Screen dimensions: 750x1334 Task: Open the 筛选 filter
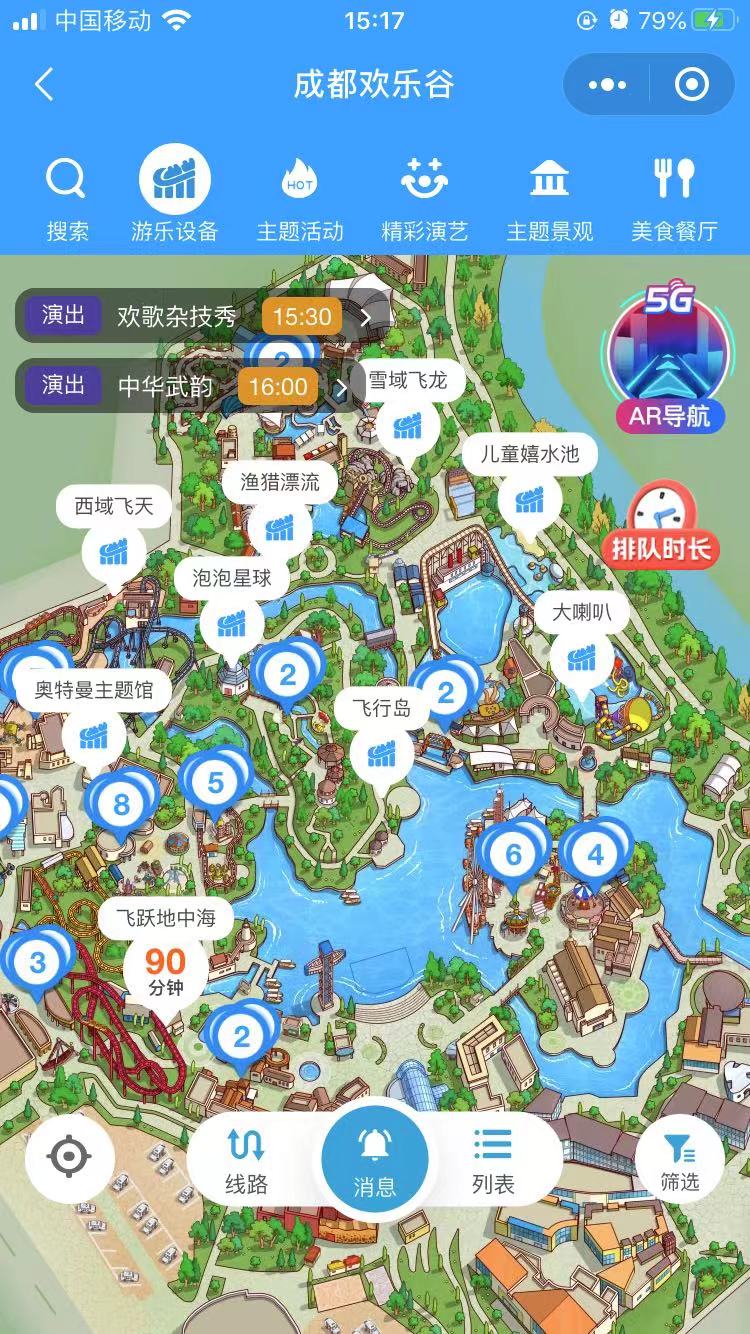(679, 1158)
